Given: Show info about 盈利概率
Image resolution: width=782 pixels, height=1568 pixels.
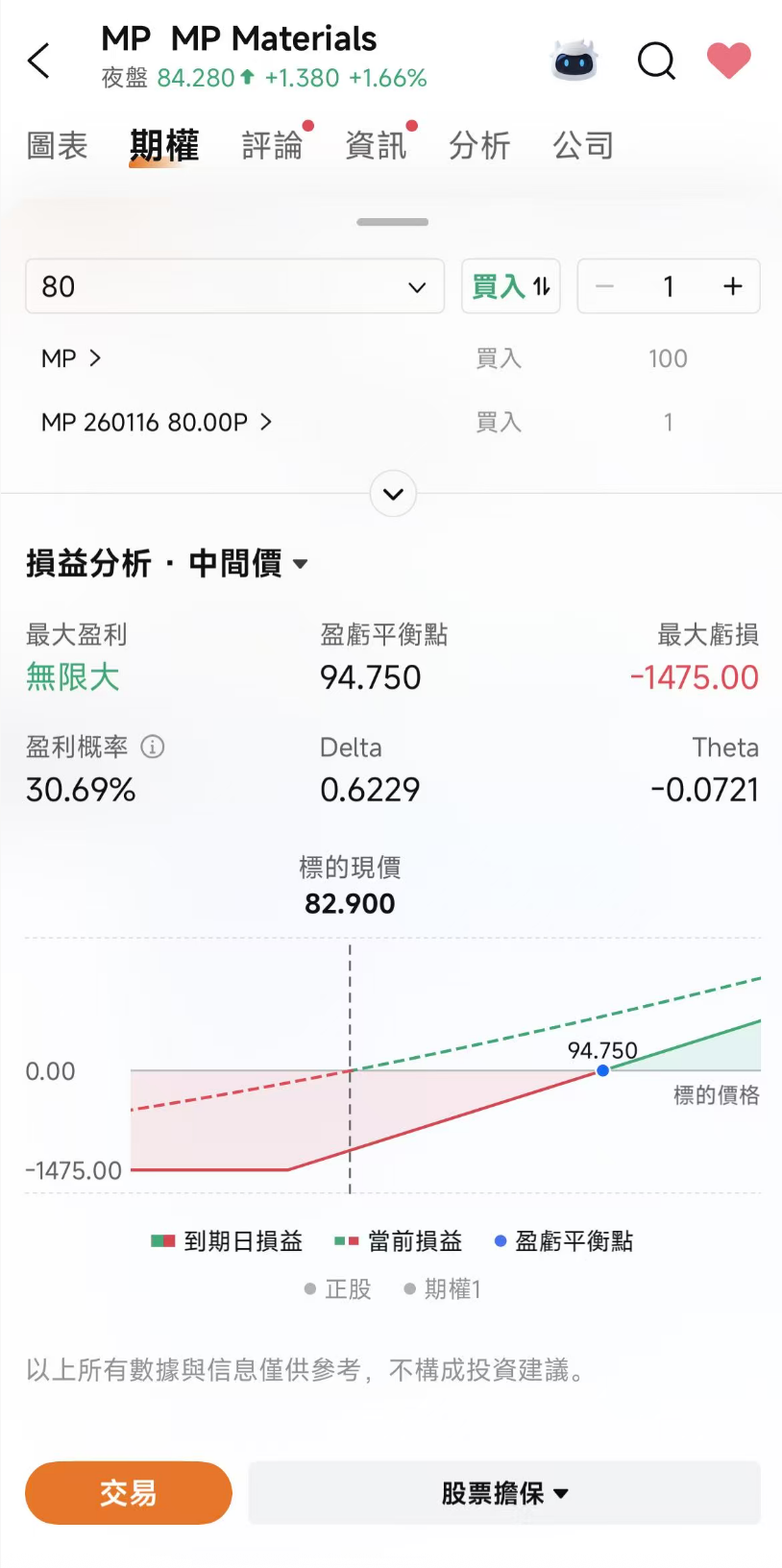Looking at the screenshot, I should point(153,747).
